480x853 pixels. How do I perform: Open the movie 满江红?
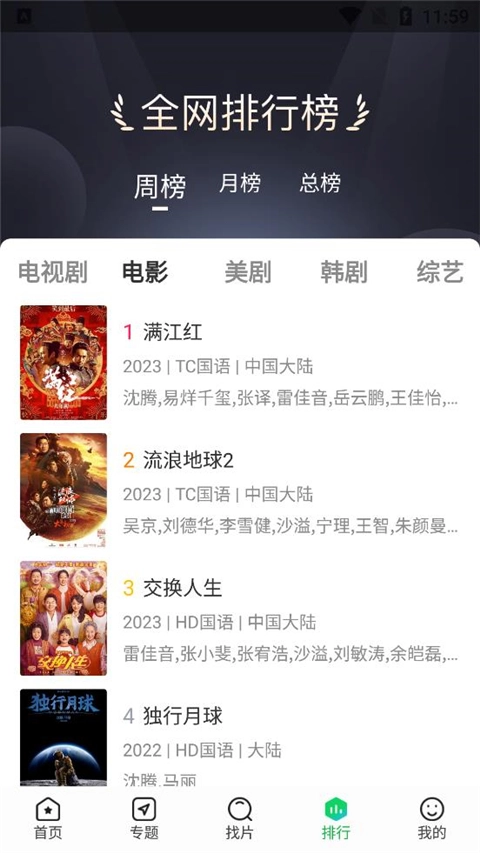click(240, 363)
